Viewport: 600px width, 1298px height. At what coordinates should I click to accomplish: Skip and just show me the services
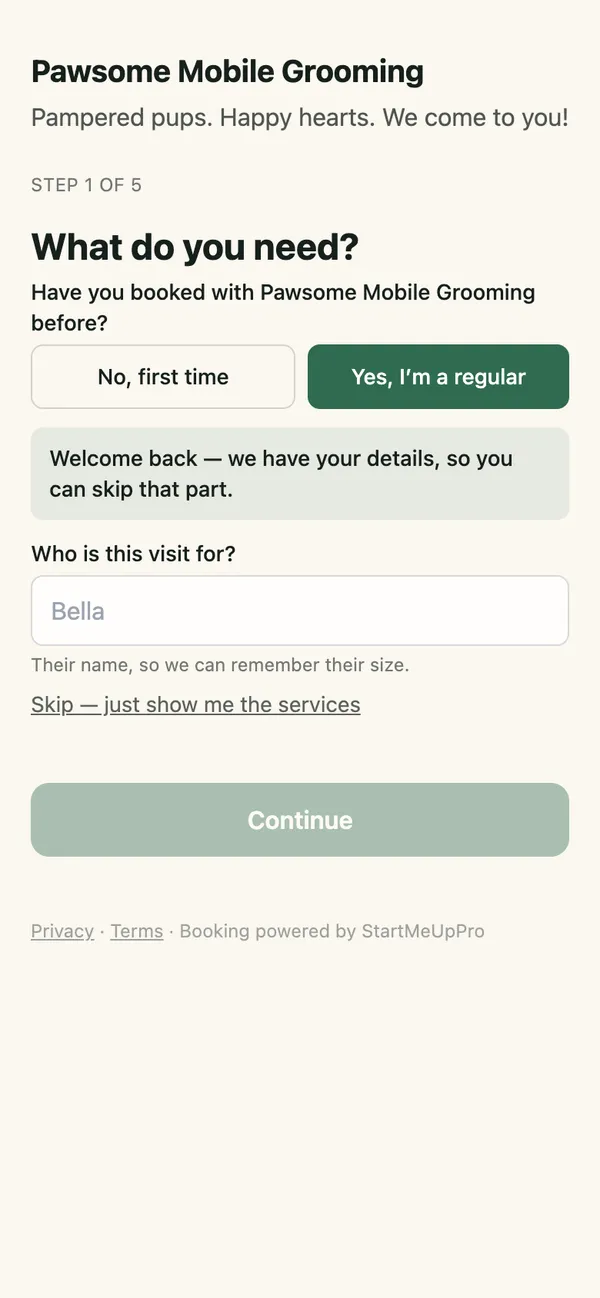(x=196, y=704)
